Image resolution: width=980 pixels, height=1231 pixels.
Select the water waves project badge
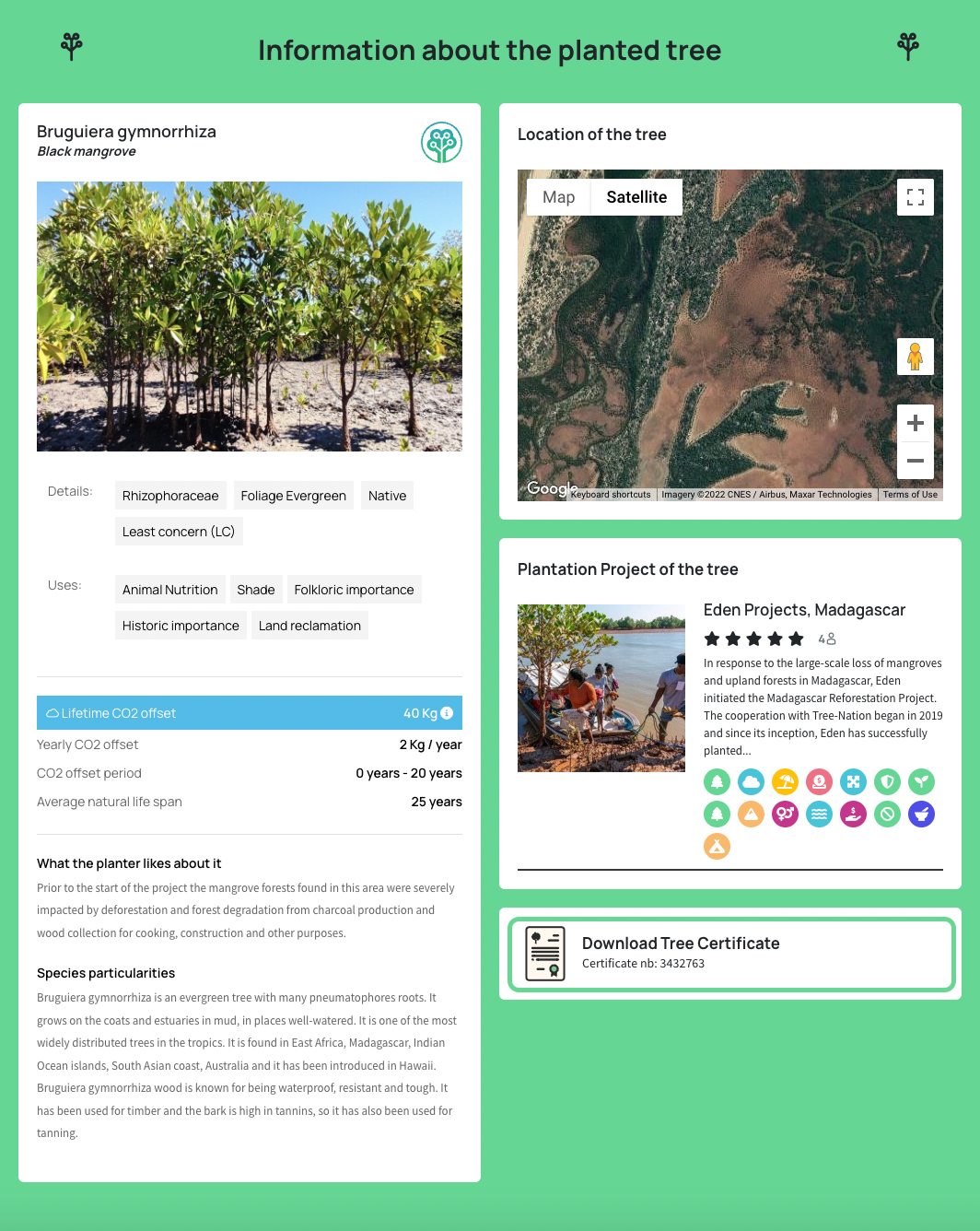[819, 814]
